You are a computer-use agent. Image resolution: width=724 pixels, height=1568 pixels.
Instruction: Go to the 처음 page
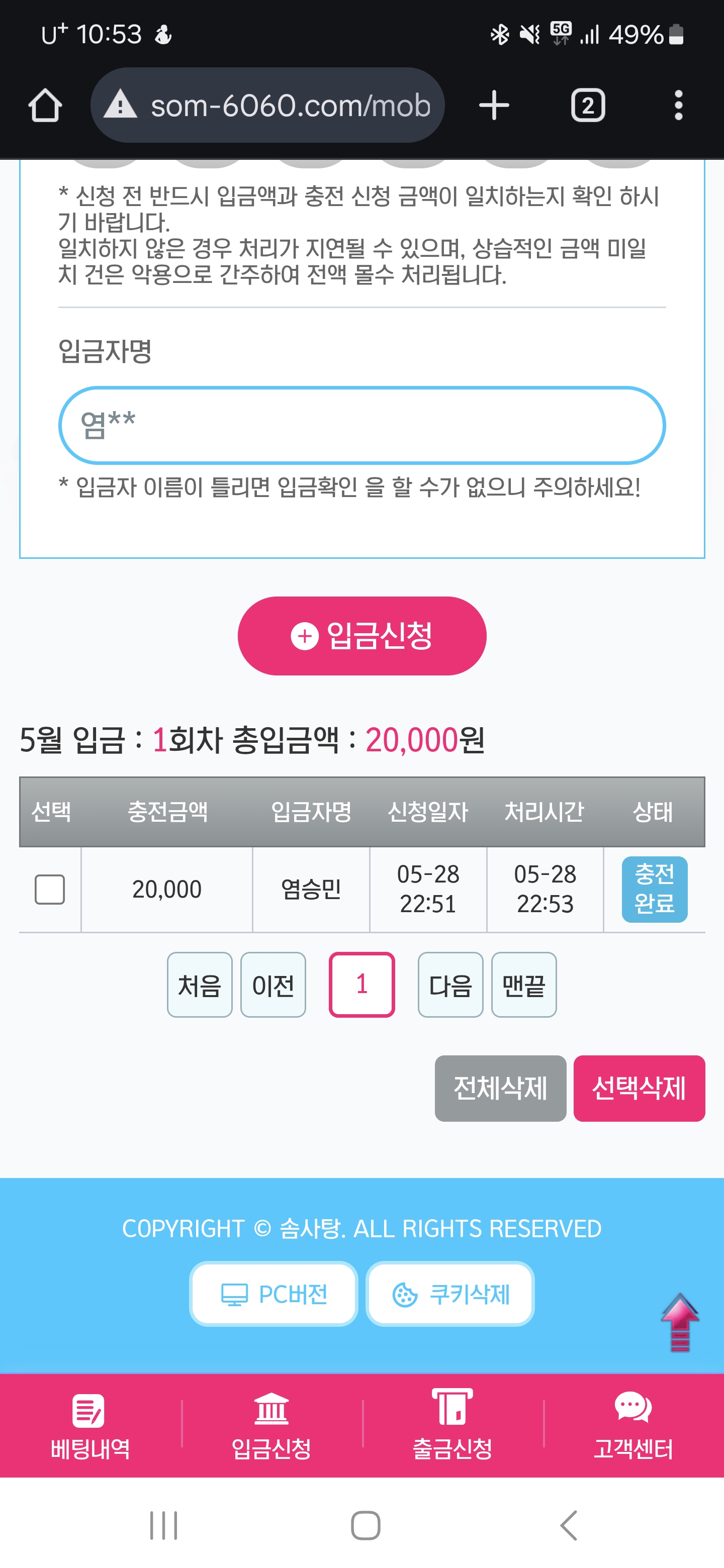coord(200,984)
